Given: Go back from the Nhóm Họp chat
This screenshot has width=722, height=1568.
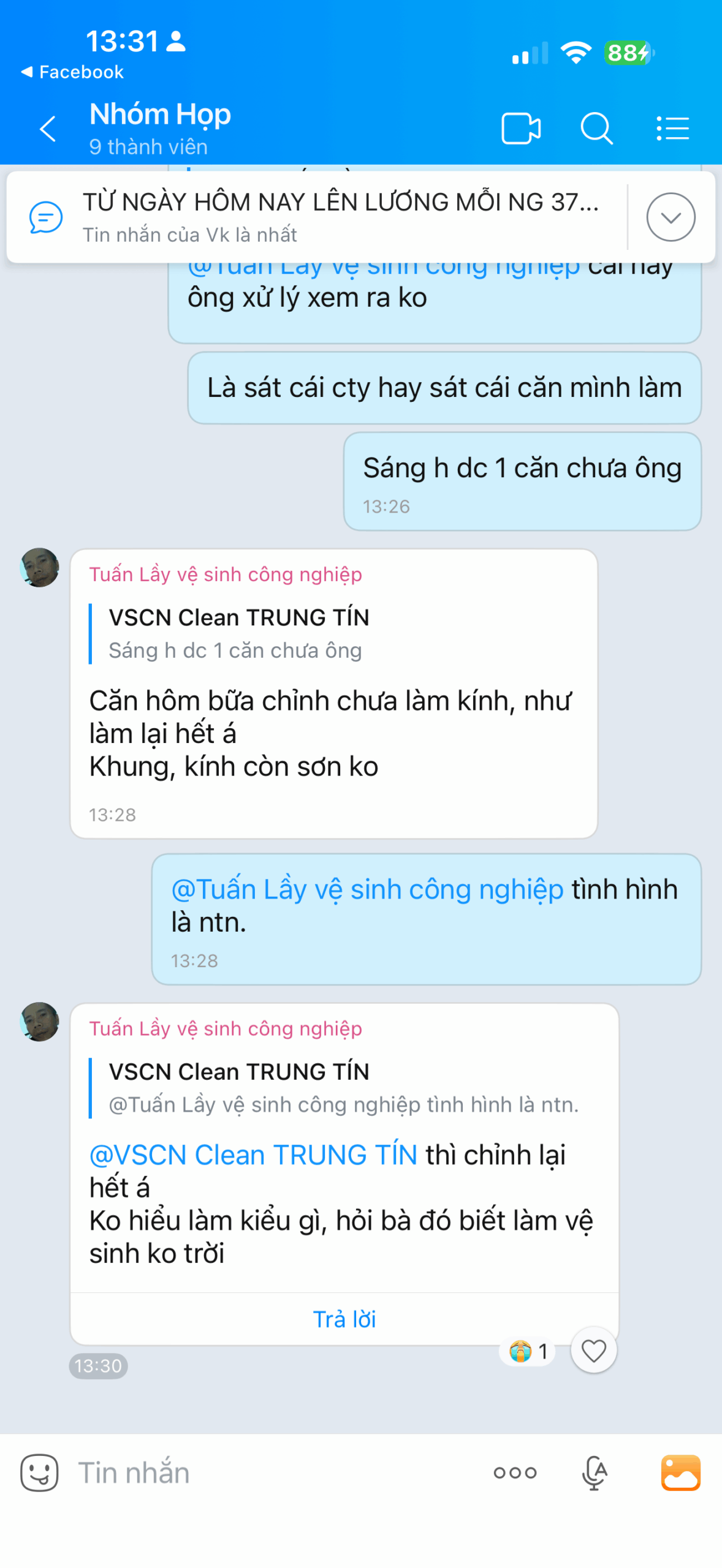Looking at the screenshot, I should (48, 129).
